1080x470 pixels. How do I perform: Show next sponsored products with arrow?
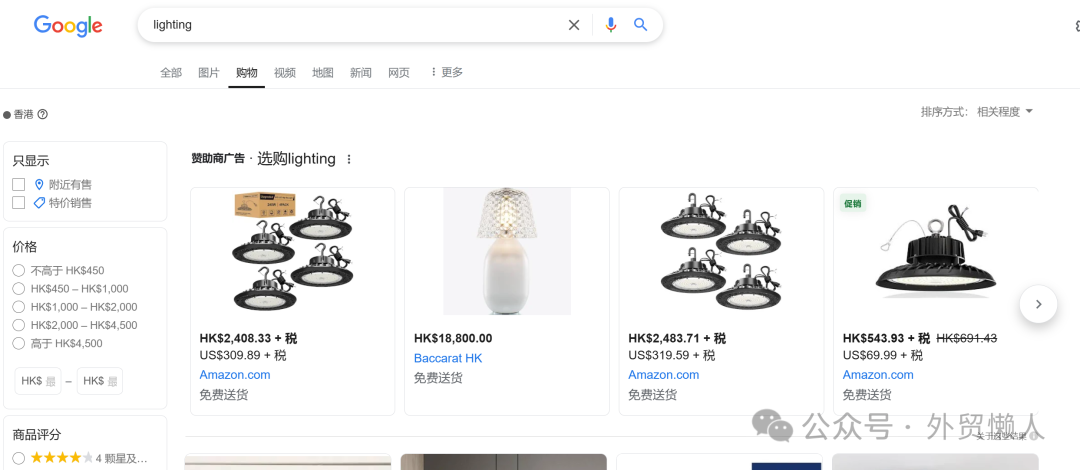pyautogui.click(x=1038, y=304)
